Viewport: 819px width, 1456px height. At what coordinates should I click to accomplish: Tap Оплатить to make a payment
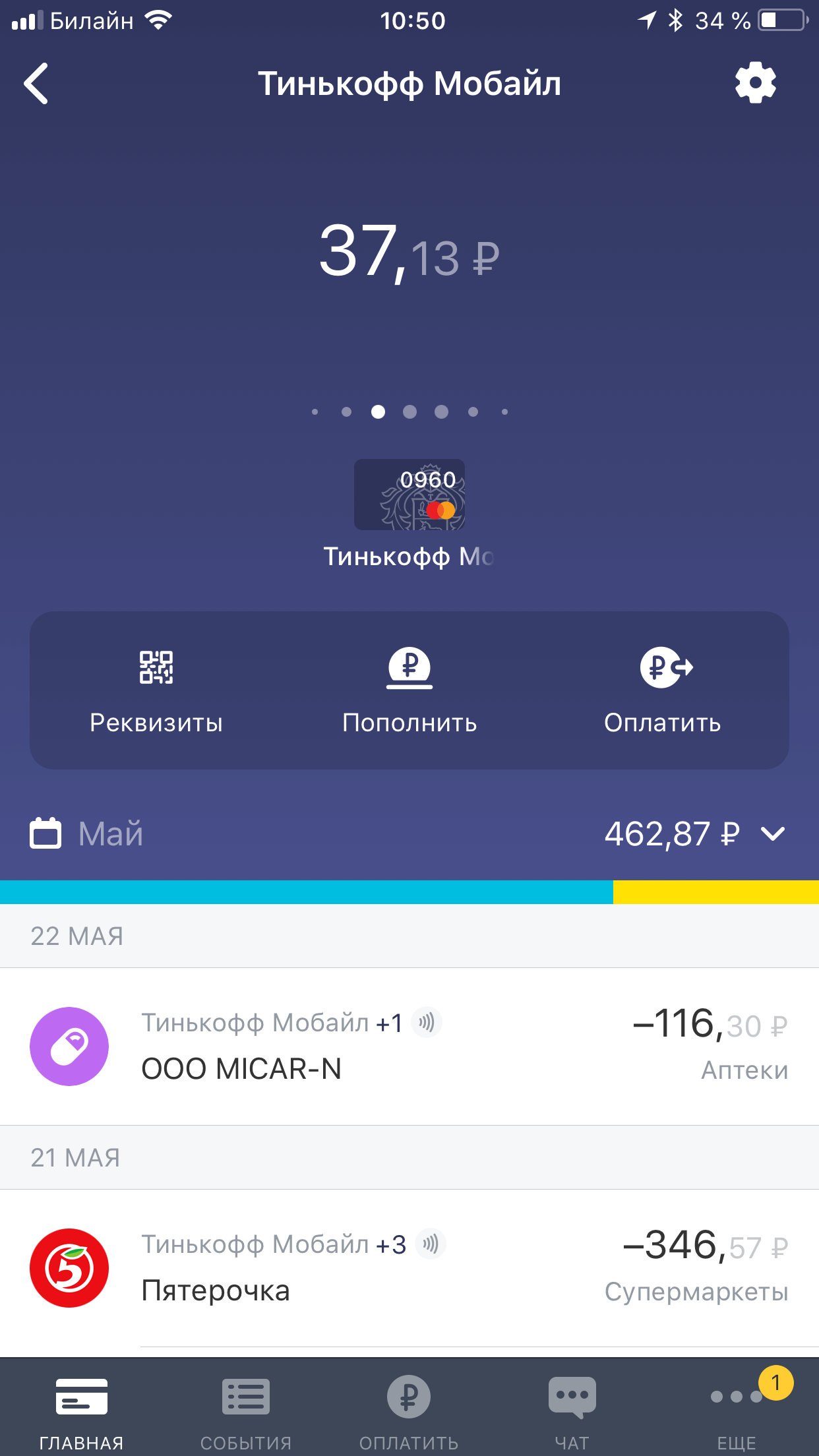click(x=663, y=690)
